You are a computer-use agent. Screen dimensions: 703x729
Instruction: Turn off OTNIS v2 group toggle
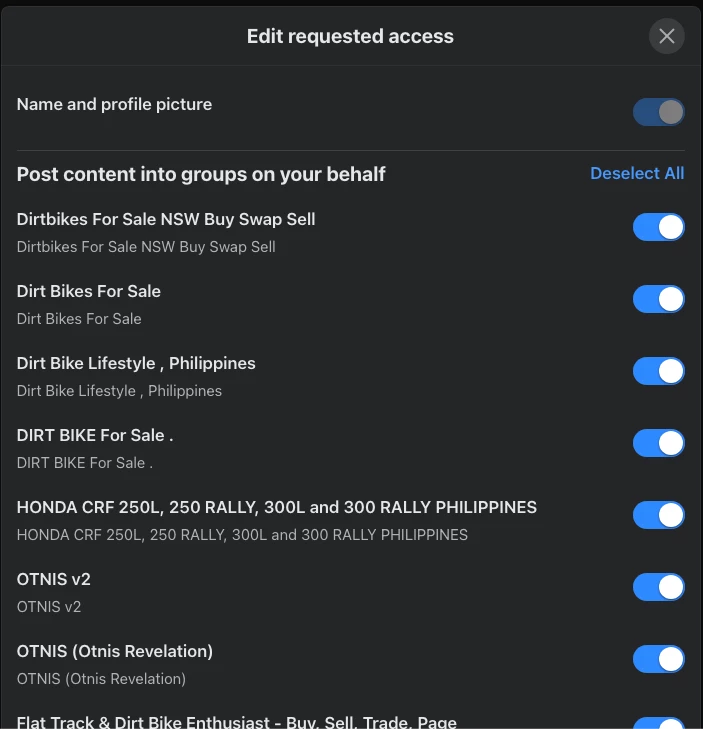[x=658, y=587]
